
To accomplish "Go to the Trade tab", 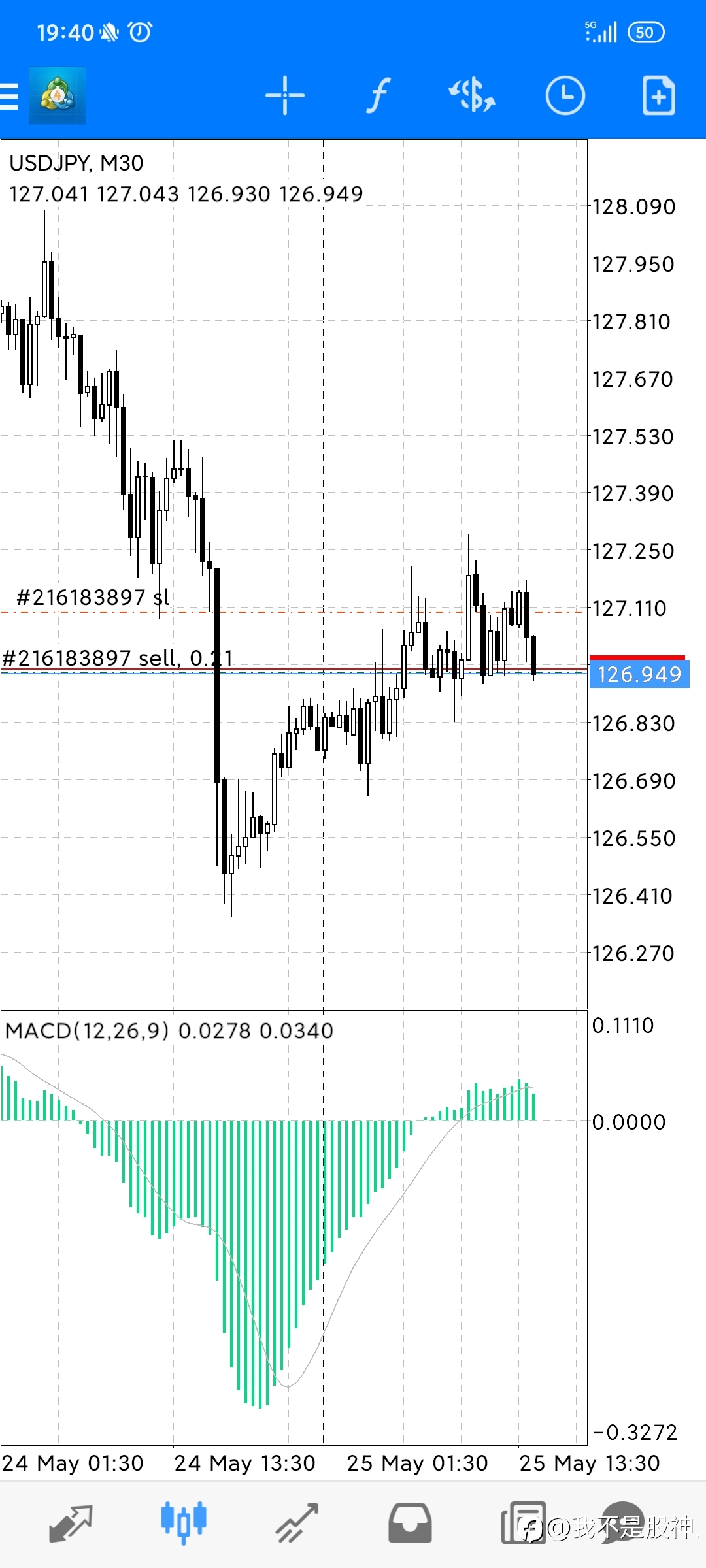I will point(297,1524).
